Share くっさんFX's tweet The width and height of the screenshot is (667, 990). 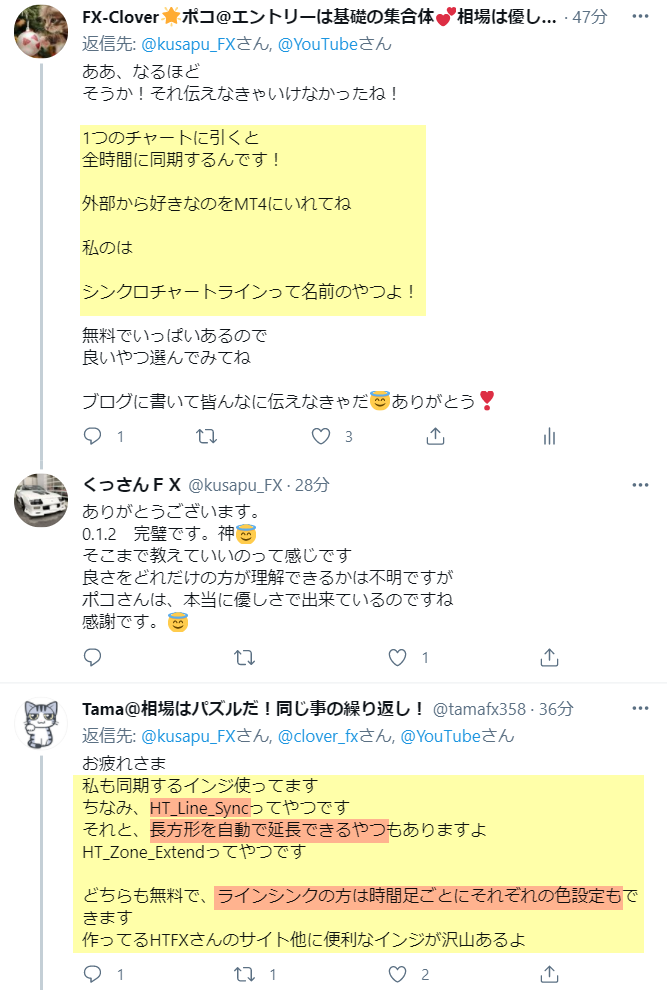[x=549, y=658]
